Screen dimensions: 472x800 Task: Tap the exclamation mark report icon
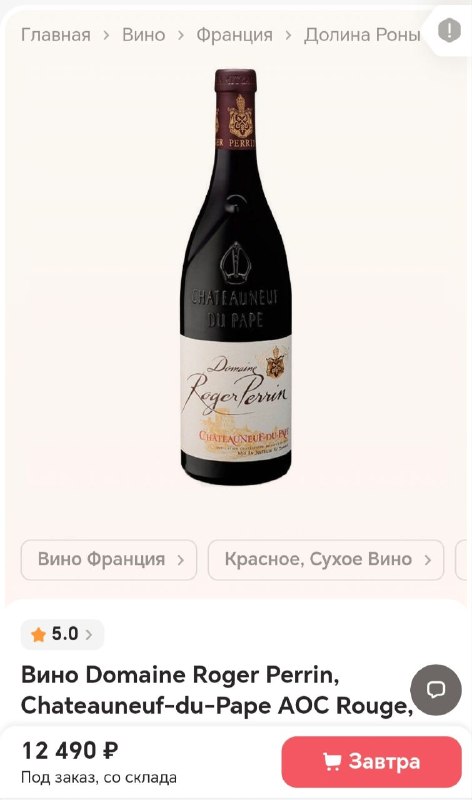click(x=449, y=31)
